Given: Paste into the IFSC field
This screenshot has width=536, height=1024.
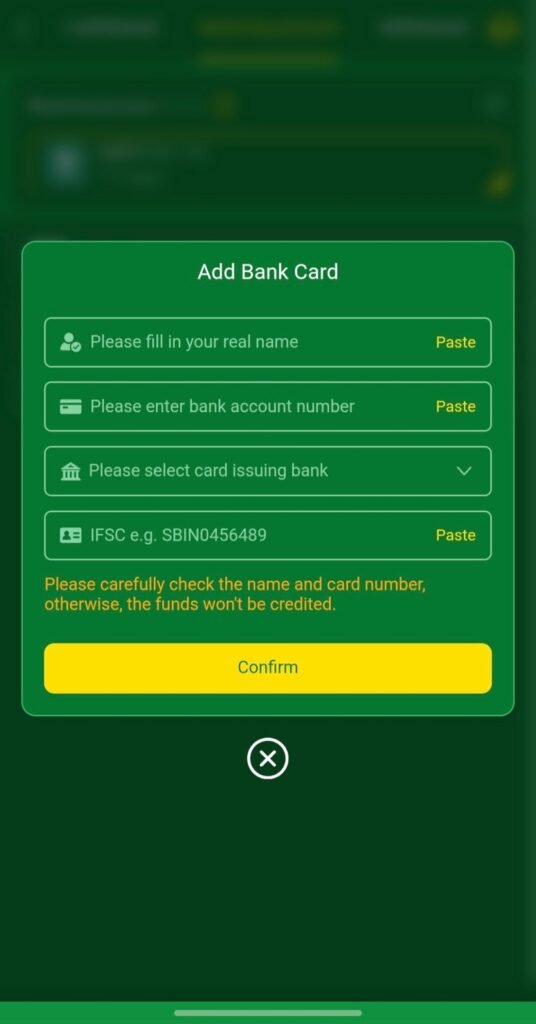Looking at the screenshot, I should (455, 536).
